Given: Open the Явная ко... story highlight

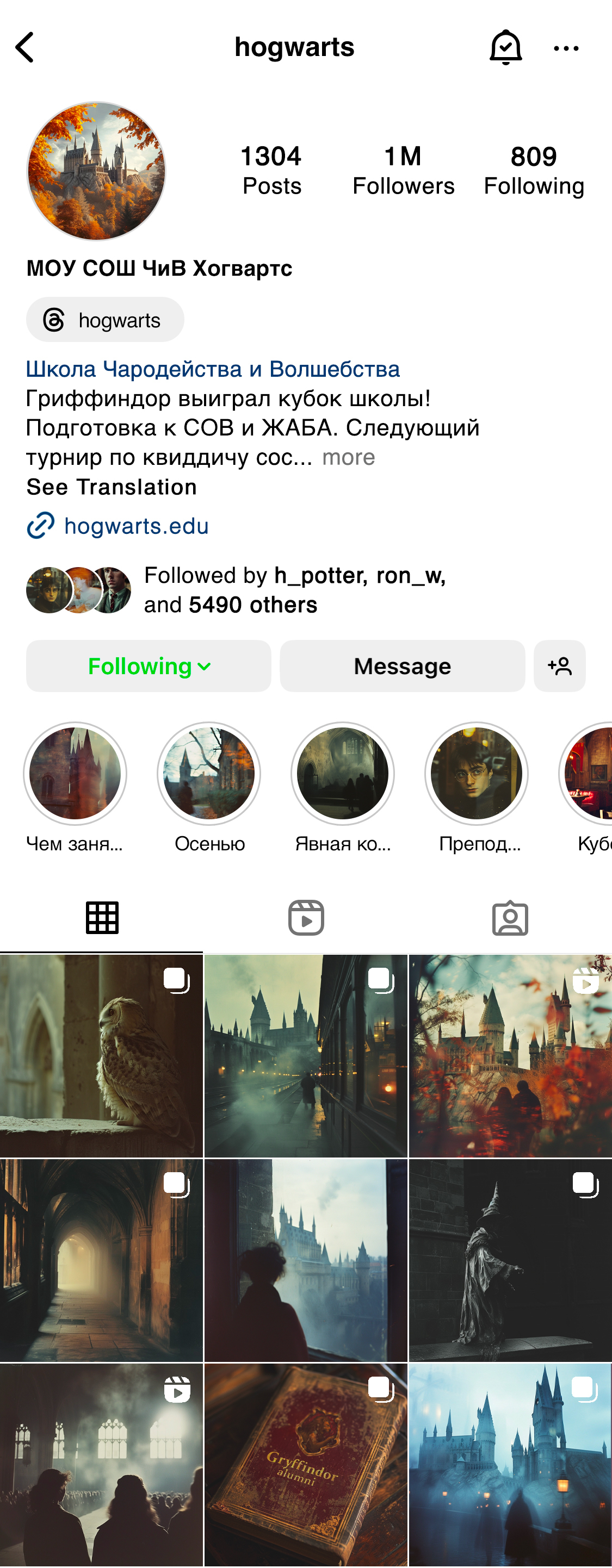Looking at the screenshot, I should click(342, 774).
